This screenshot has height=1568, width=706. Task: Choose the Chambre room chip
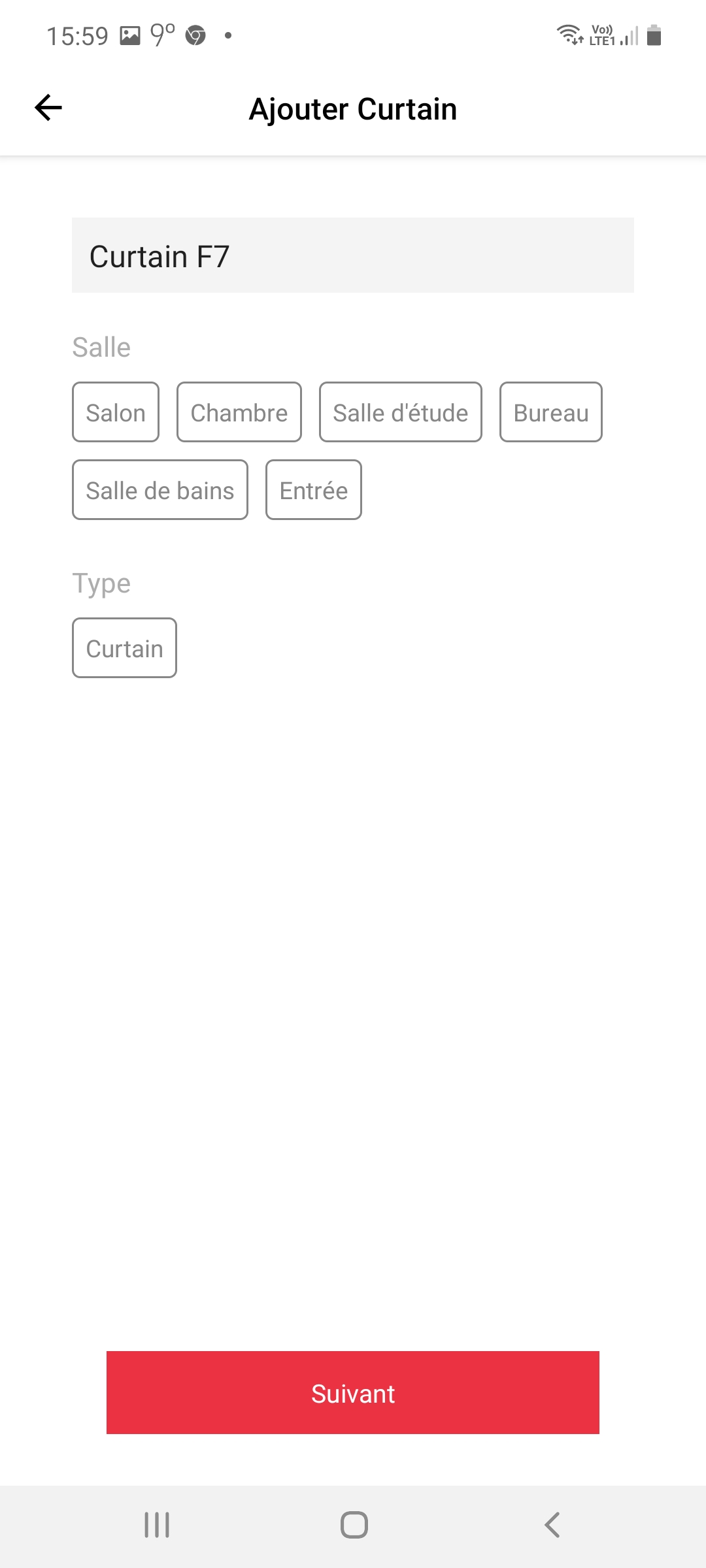[239, 412]
